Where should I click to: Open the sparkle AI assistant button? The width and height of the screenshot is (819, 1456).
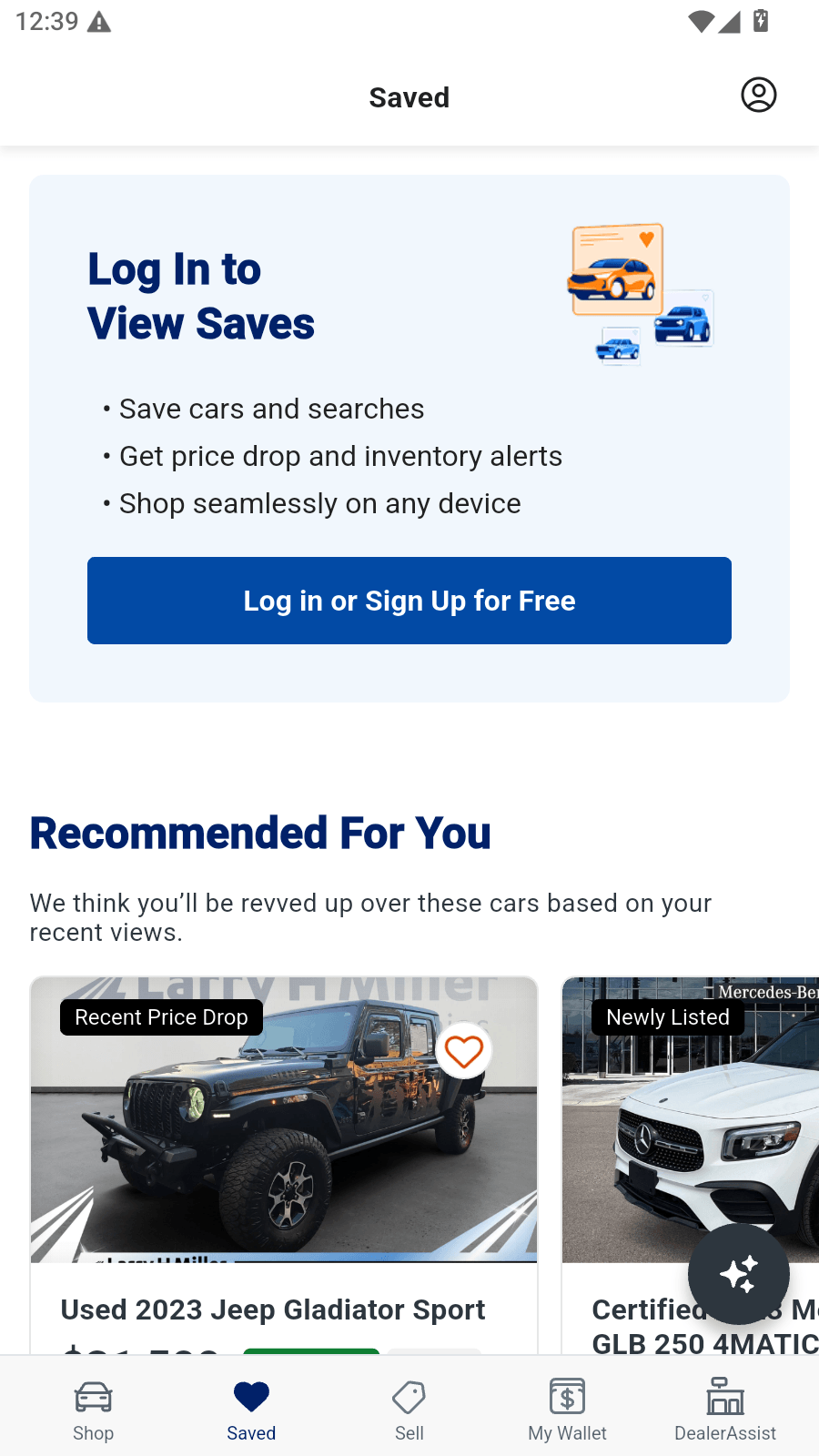(x=739, y=1274)
